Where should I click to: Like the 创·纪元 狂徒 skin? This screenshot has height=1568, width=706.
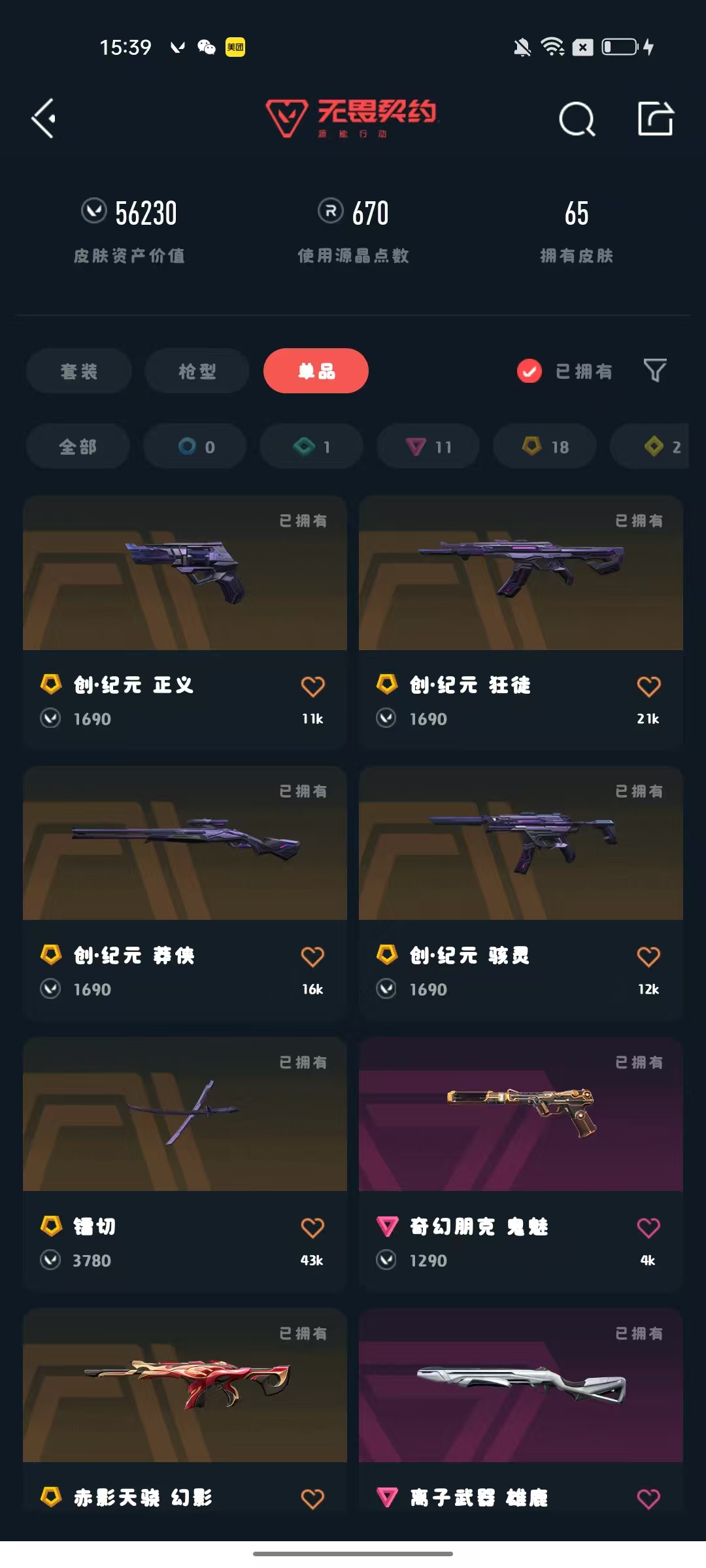tap(648, 687)
